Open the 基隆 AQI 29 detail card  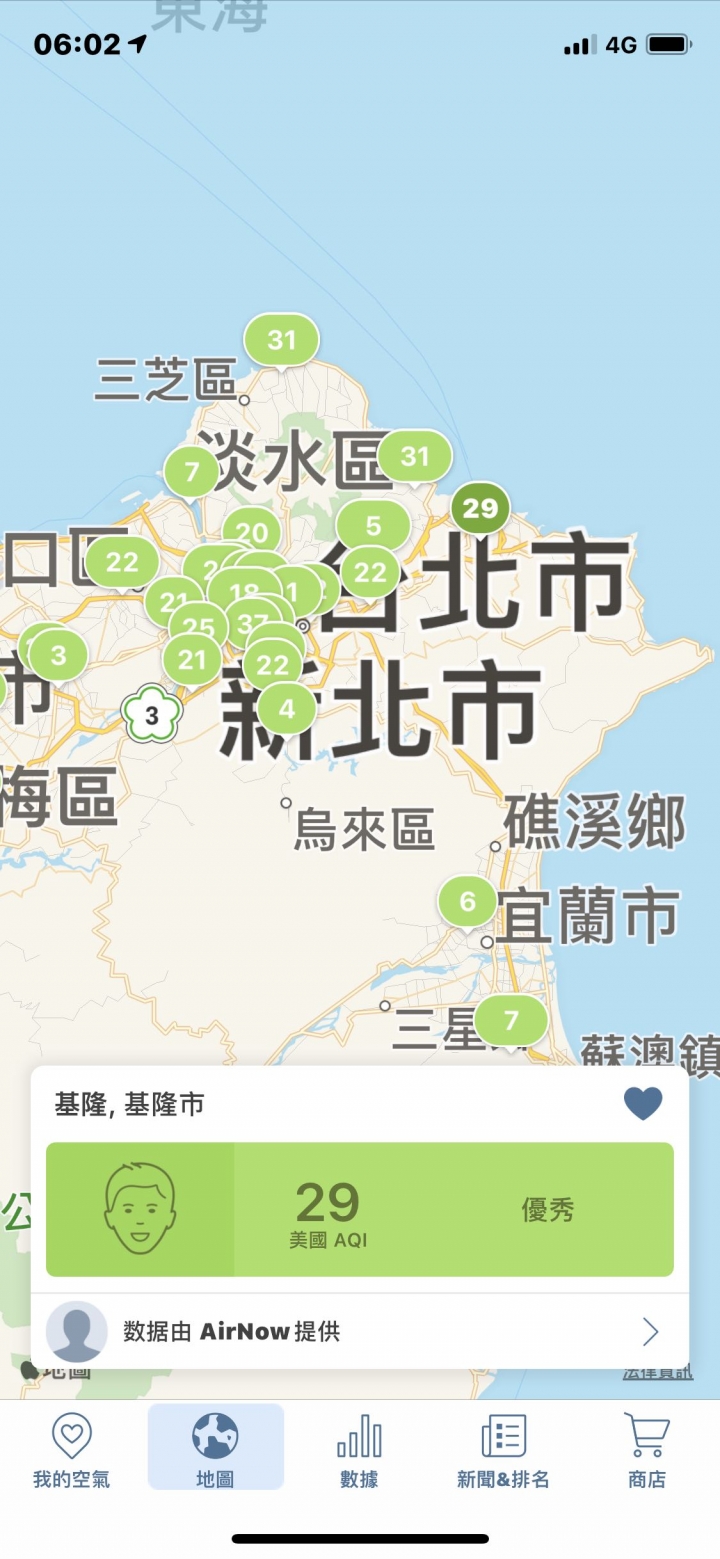pyautogui.click(x=360, y=1209)
